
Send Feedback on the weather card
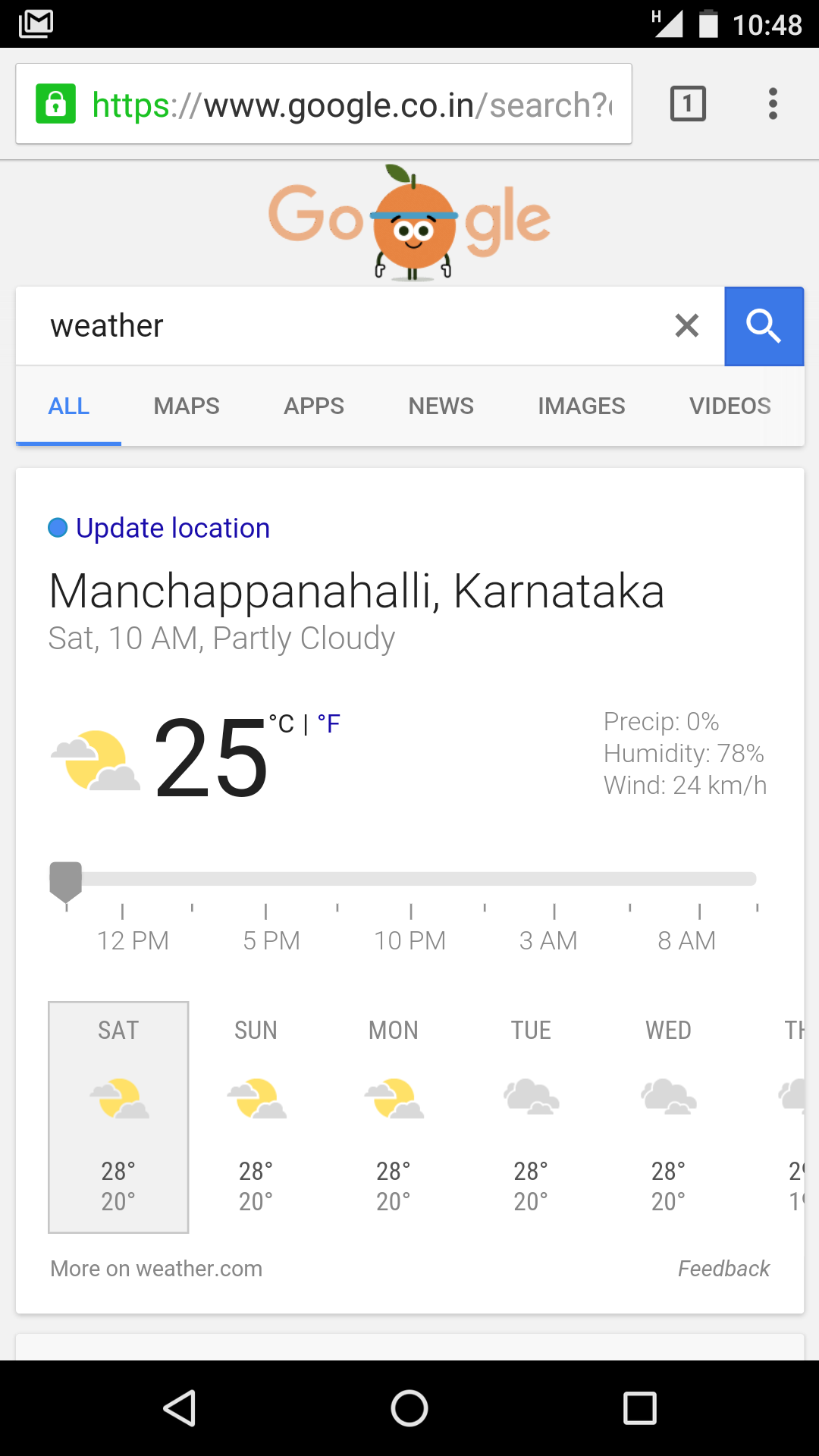click(x=723, y=1269)
